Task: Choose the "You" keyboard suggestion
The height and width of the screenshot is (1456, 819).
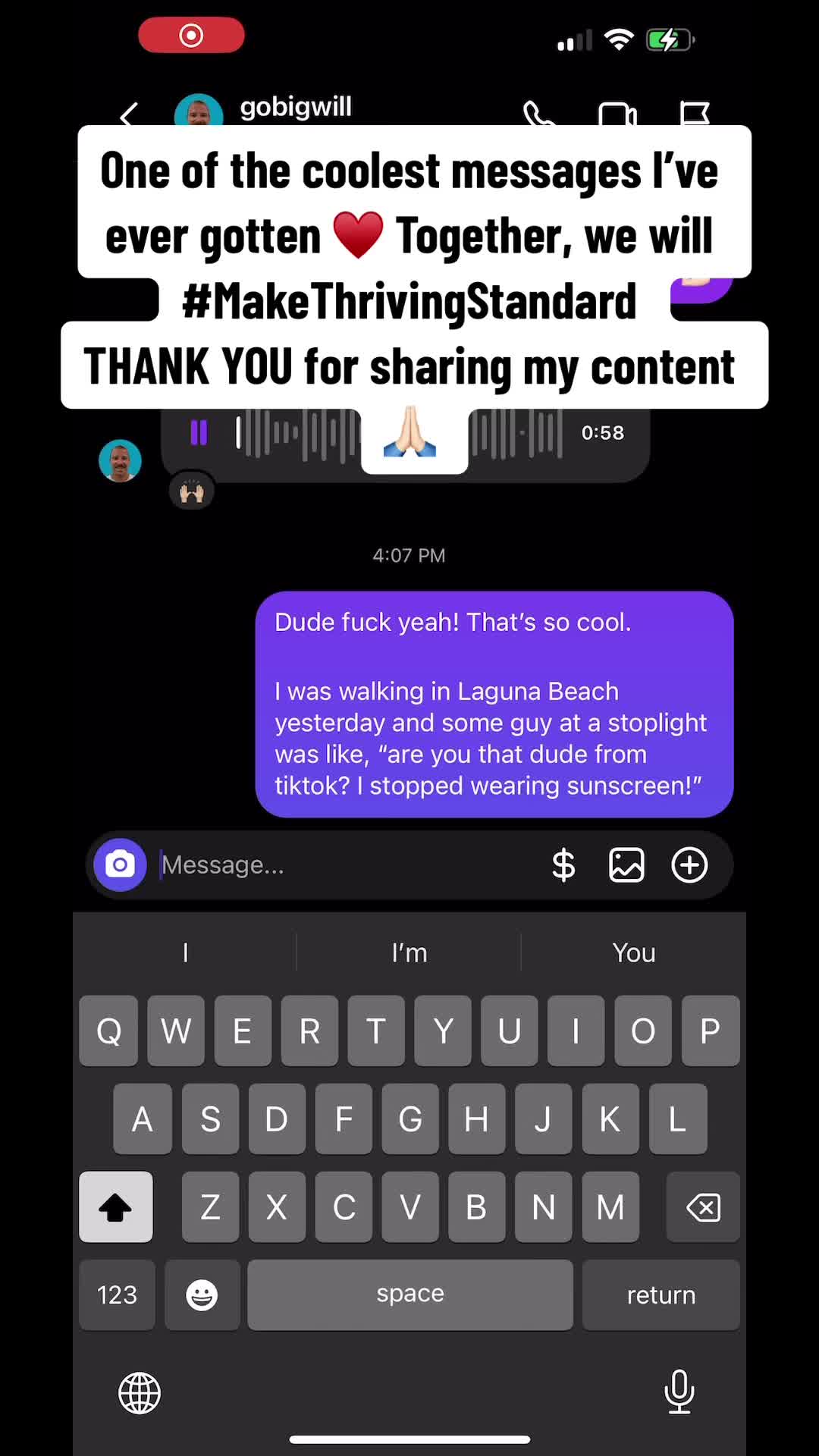Action: tap(634, 952)
